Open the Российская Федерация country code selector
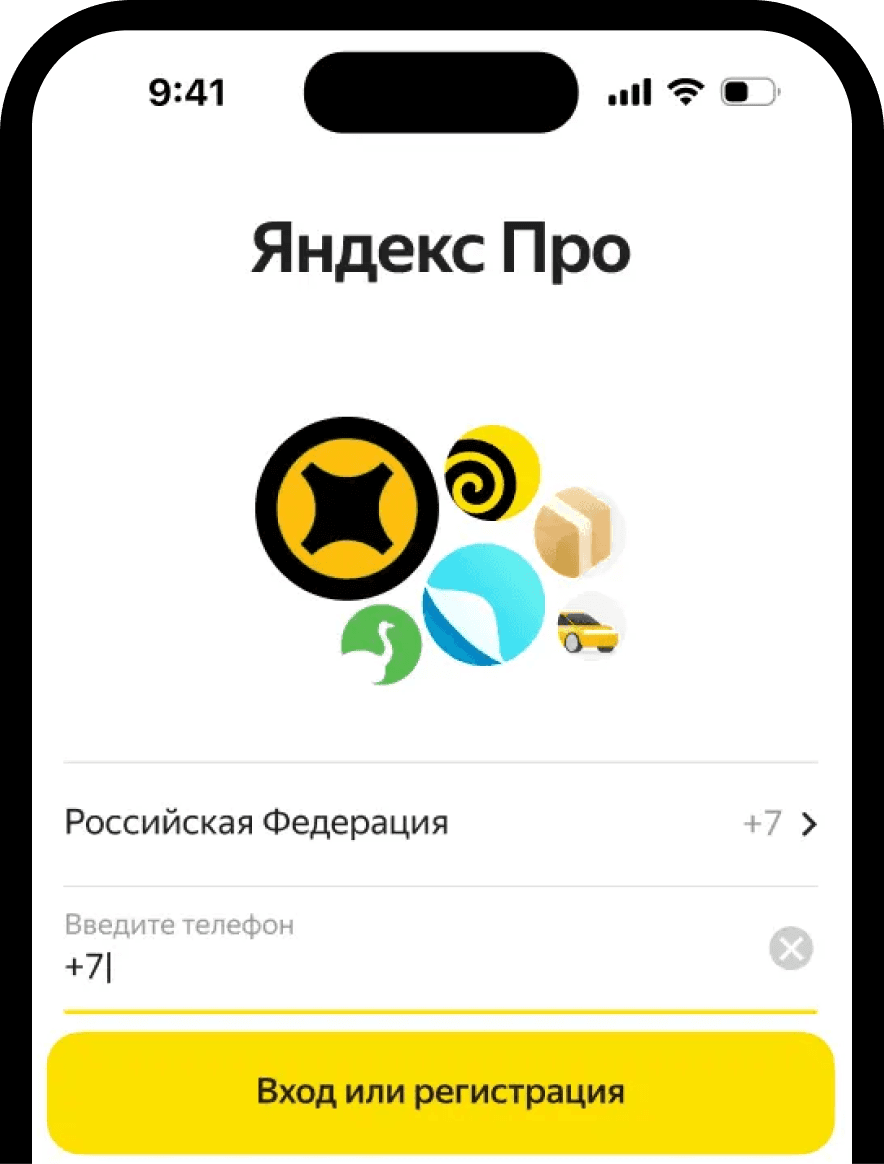 [x=440, y=824]
